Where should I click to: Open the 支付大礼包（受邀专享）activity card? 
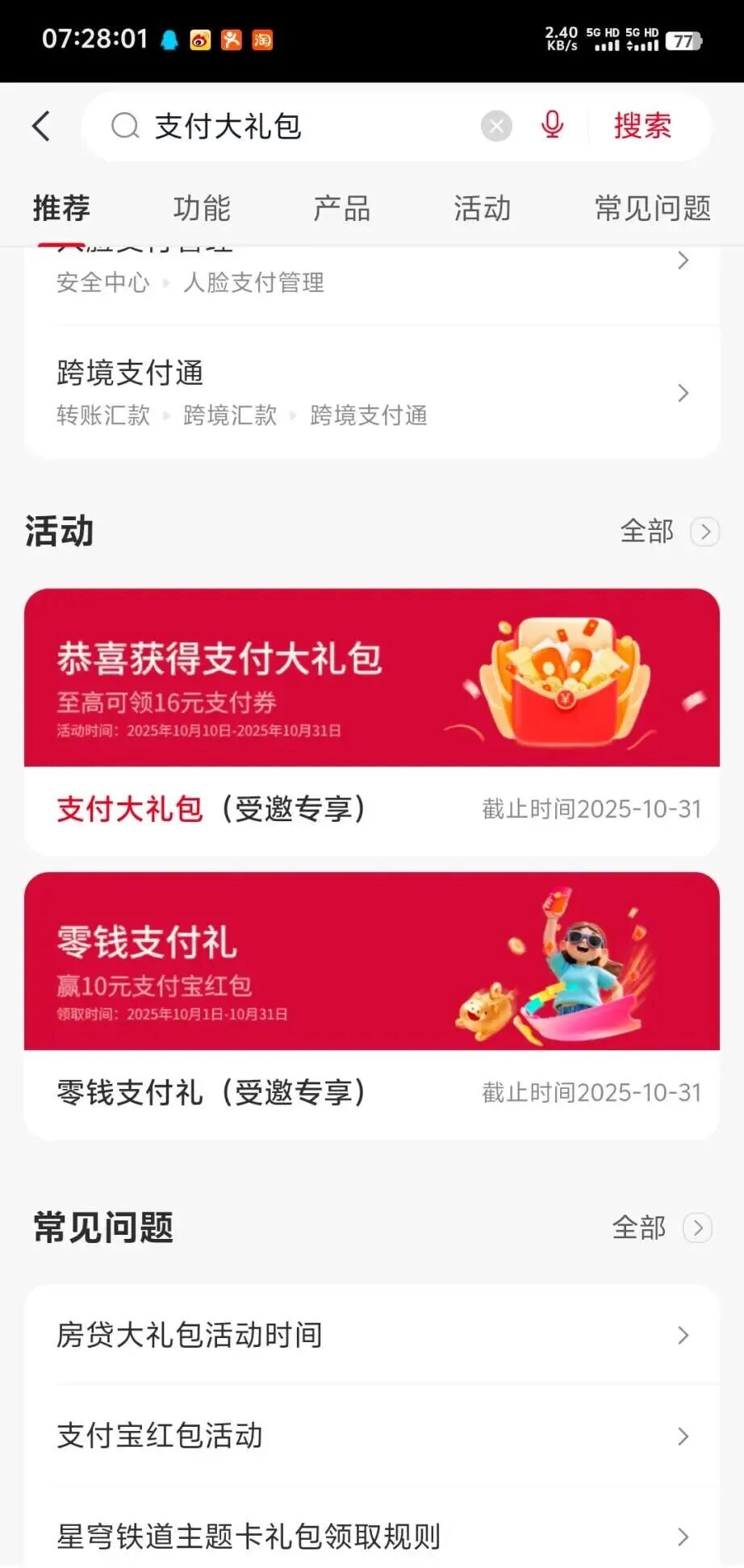pyautogui.click(x=371, y=722)
